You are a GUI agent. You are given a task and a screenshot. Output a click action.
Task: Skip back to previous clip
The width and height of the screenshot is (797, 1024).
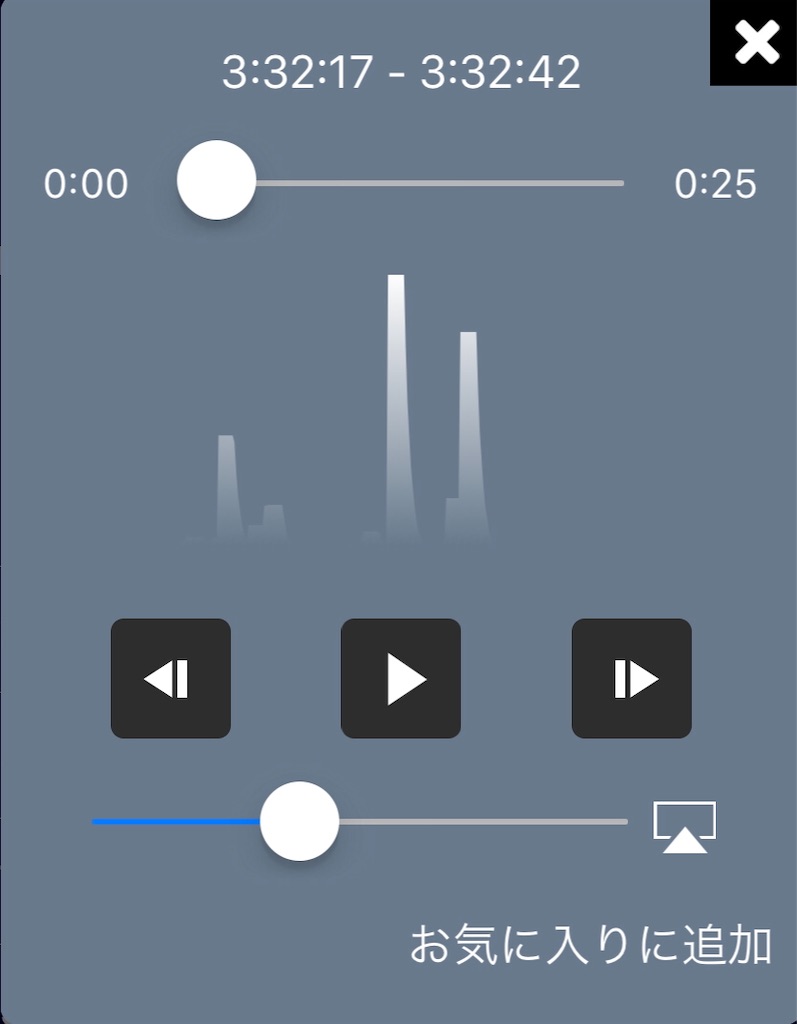coord(171,679)
